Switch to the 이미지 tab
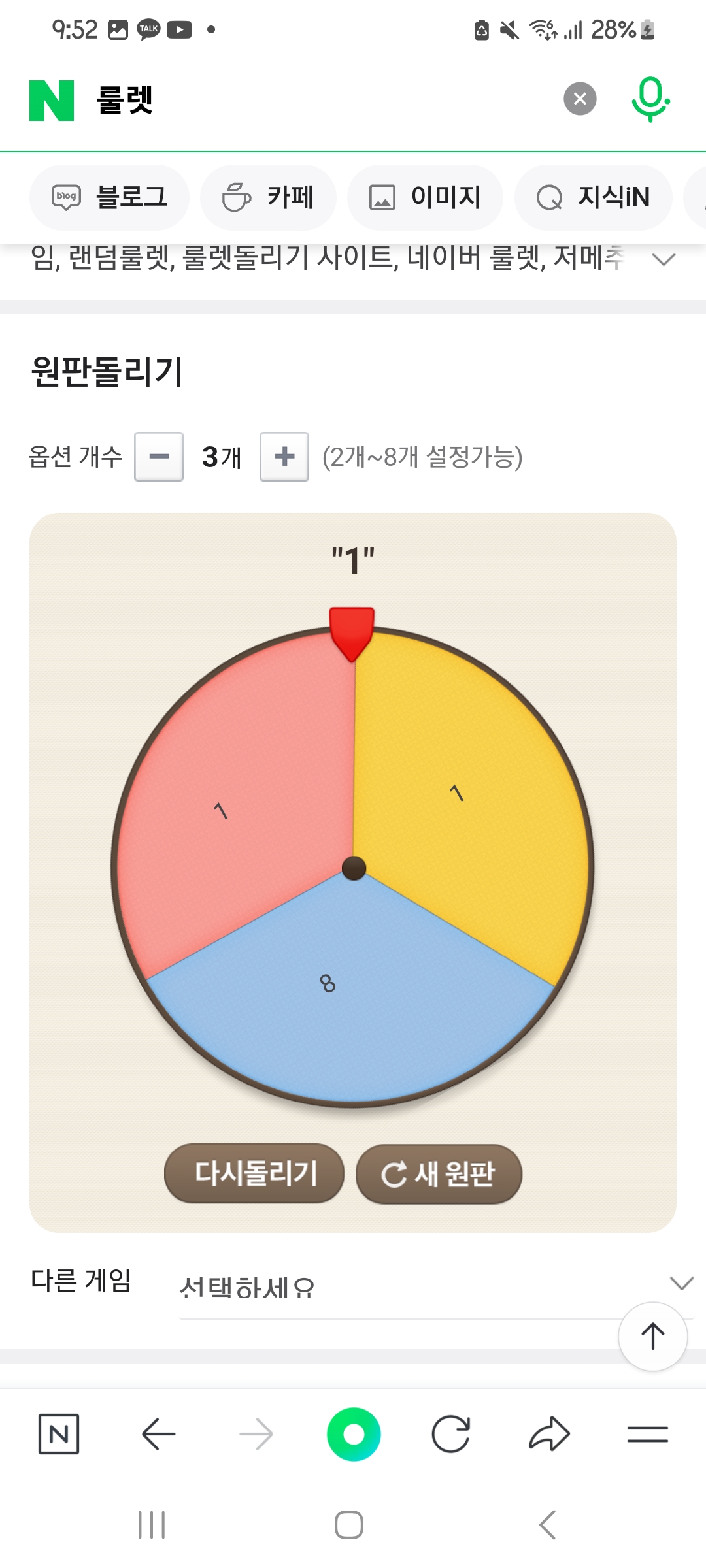The height and width of the screenshot is (1568, 706). click(x=425, y=197)
